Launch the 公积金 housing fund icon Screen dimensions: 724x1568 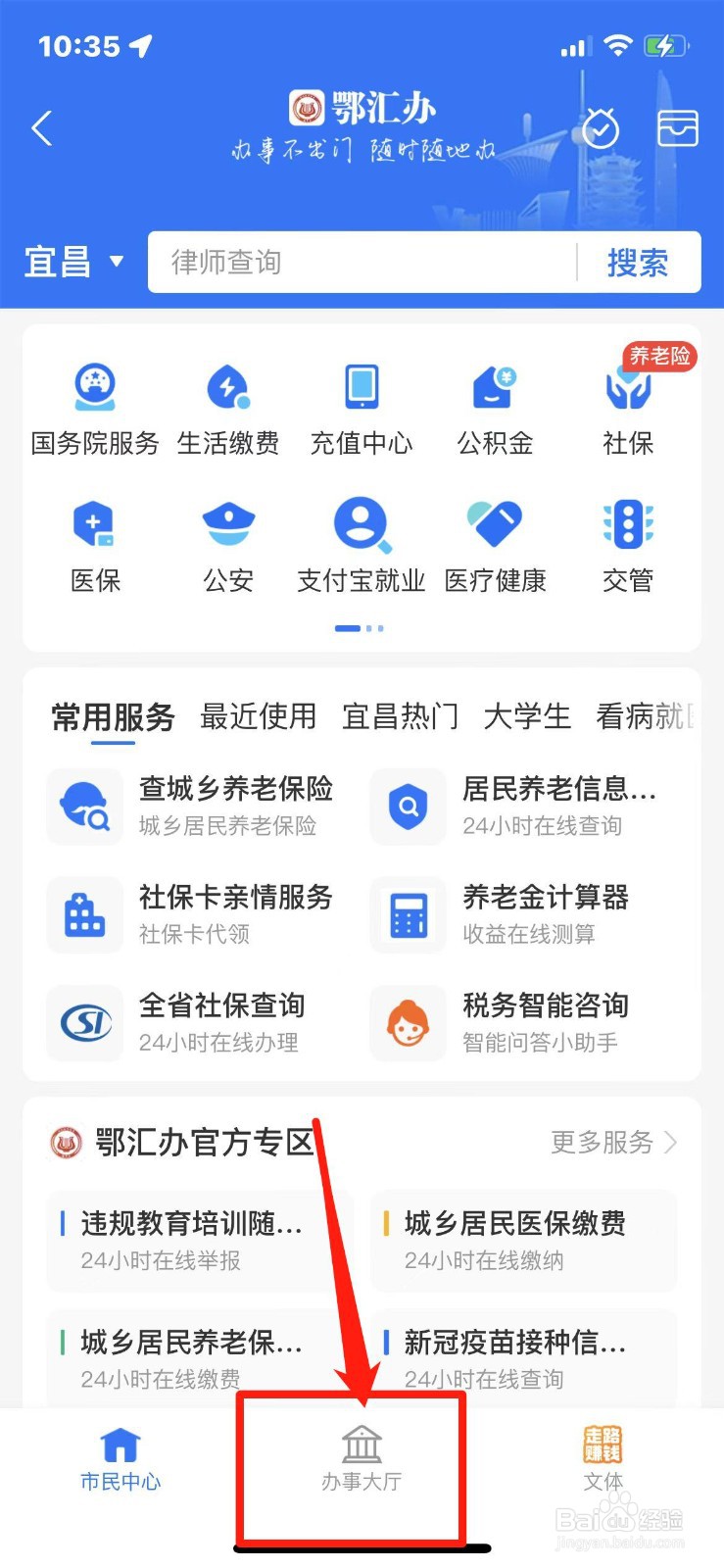click(494, 407)
